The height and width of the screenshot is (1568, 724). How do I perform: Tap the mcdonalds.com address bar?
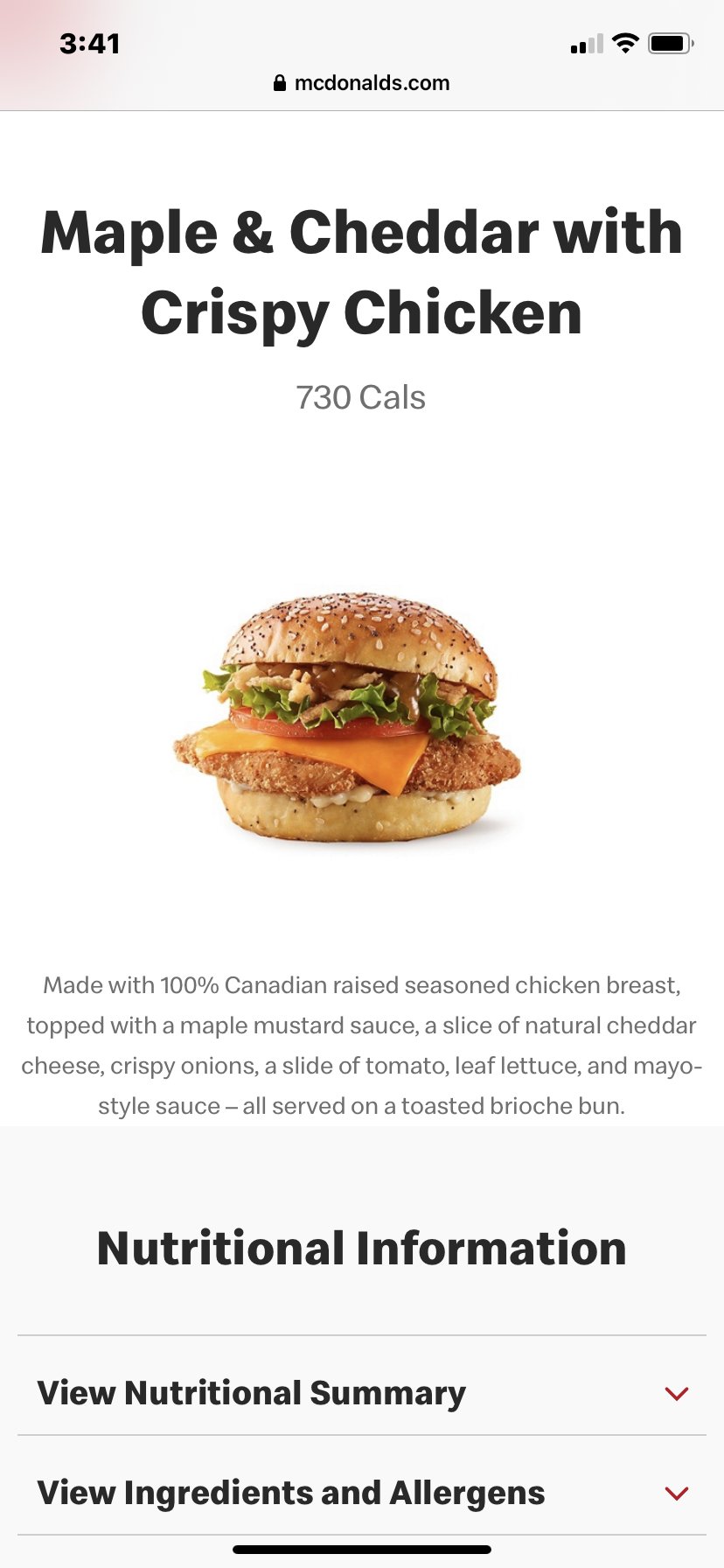(x=362, y=83)
